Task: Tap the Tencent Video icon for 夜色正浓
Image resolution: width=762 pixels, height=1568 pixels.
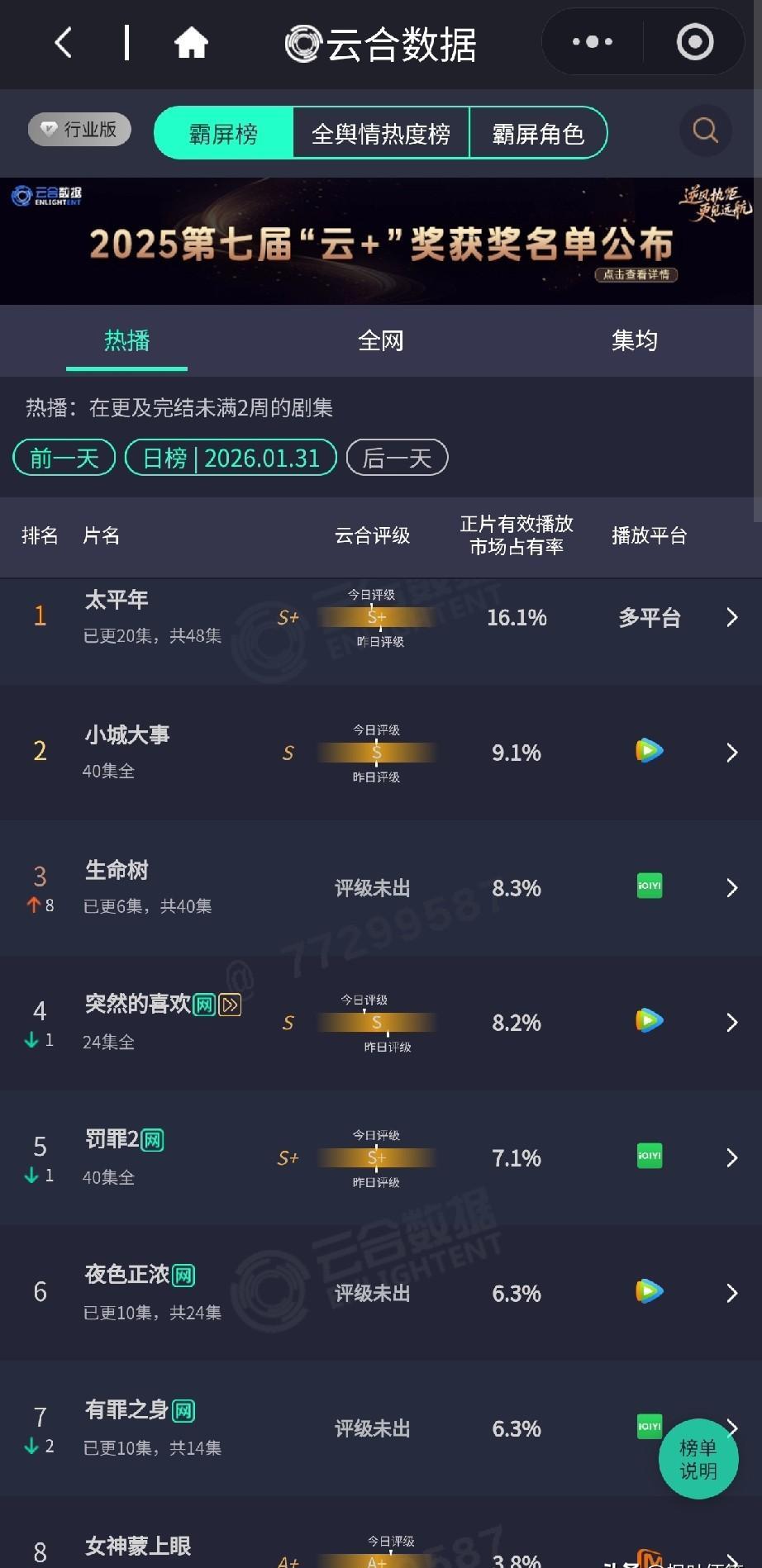Action: [x=649, y=1291]
